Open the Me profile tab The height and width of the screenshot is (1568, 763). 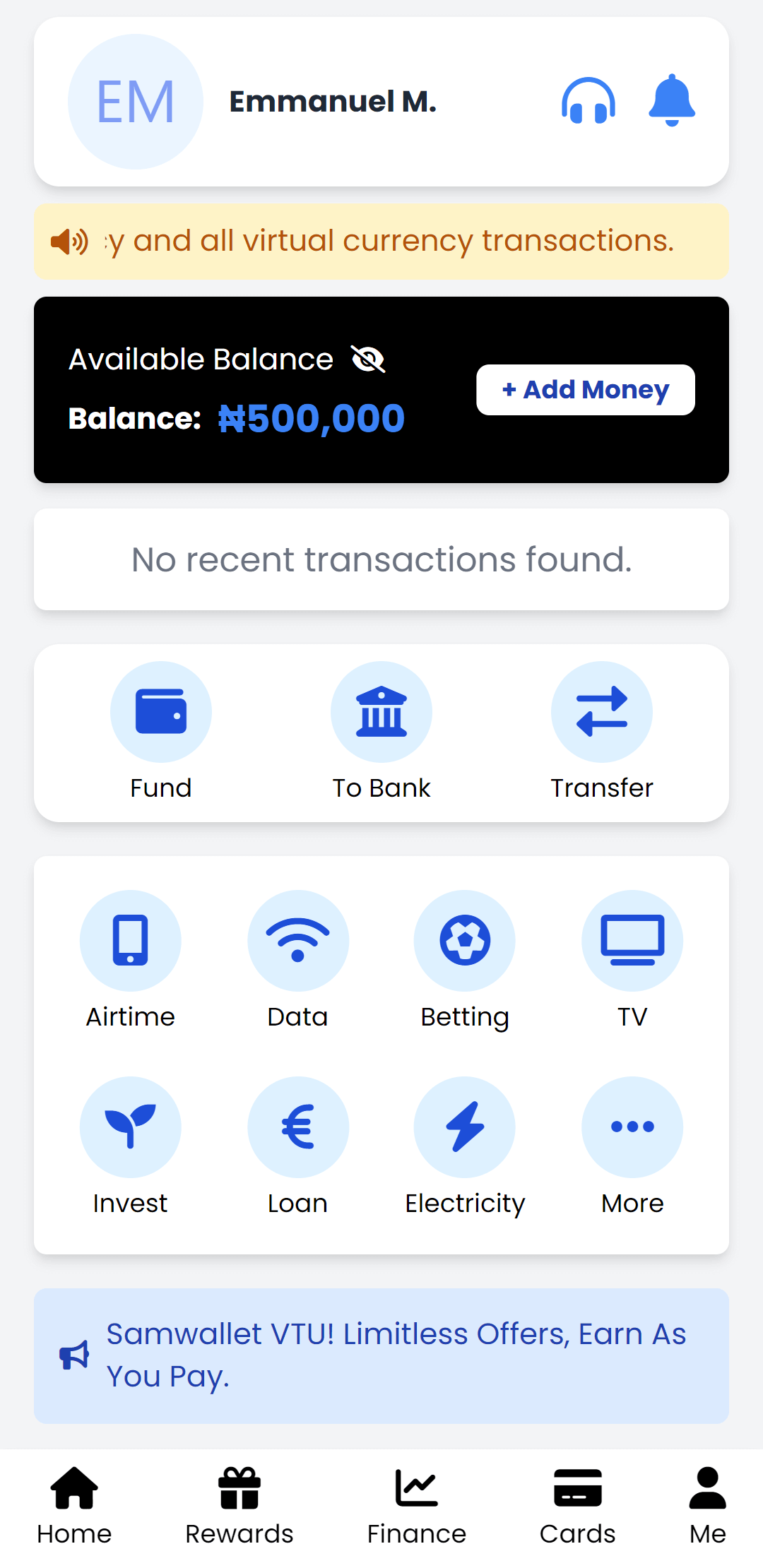coord(708,1507)
